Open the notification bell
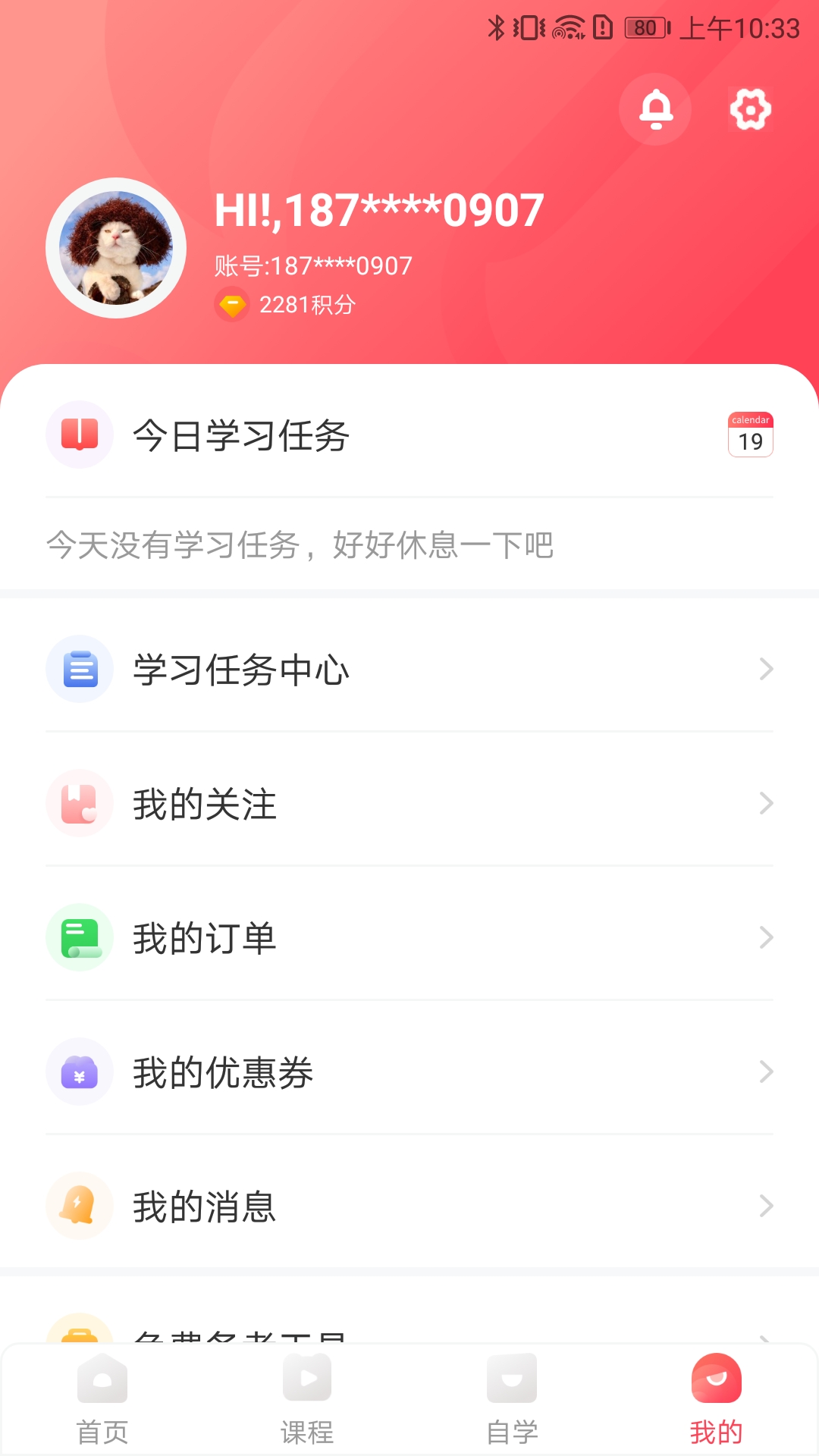819x1456 pixels. click(655, 109)
